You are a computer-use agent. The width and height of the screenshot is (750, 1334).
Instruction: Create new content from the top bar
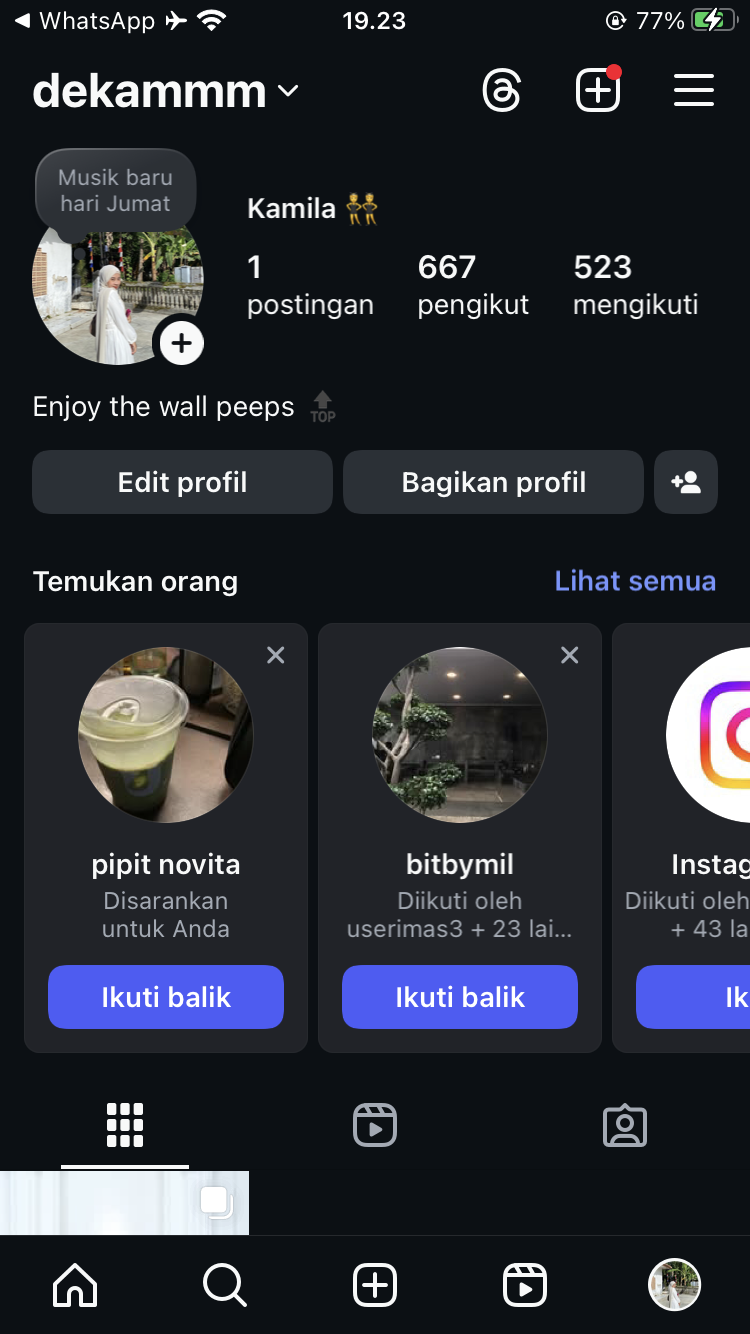pyautogui.click(x=598, y=91)
